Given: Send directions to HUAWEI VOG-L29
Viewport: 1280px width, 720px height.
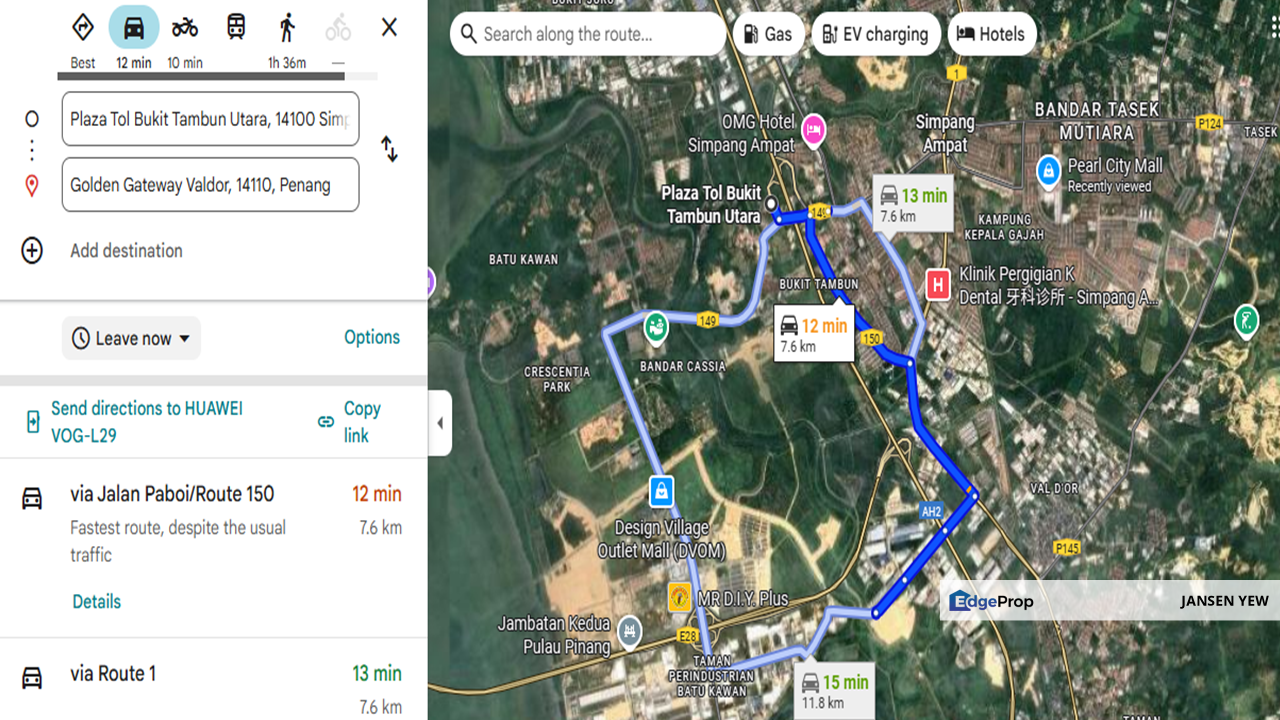Looking at the screenshot, I should point(146,421).
